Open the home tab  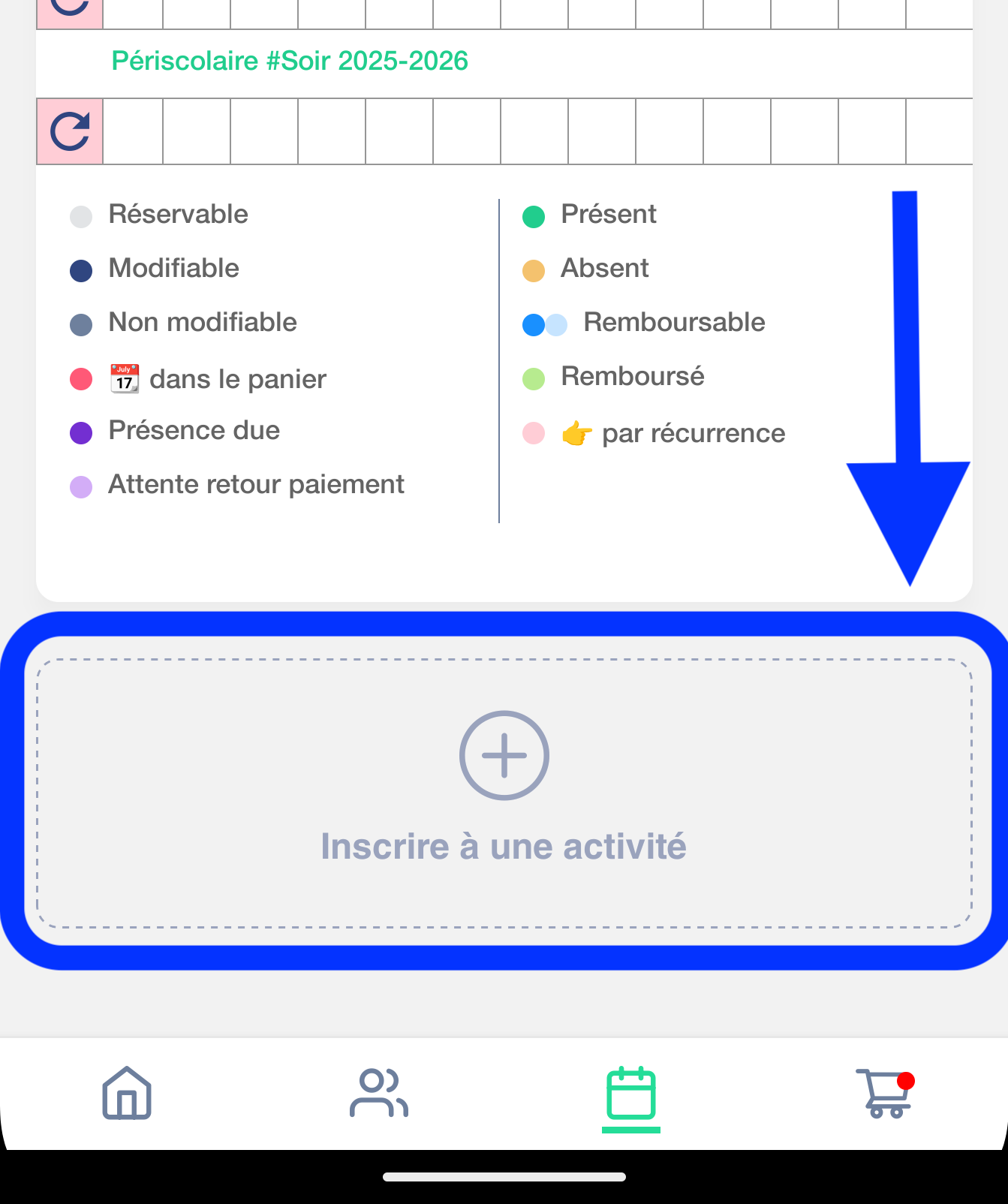(127, 1093)
